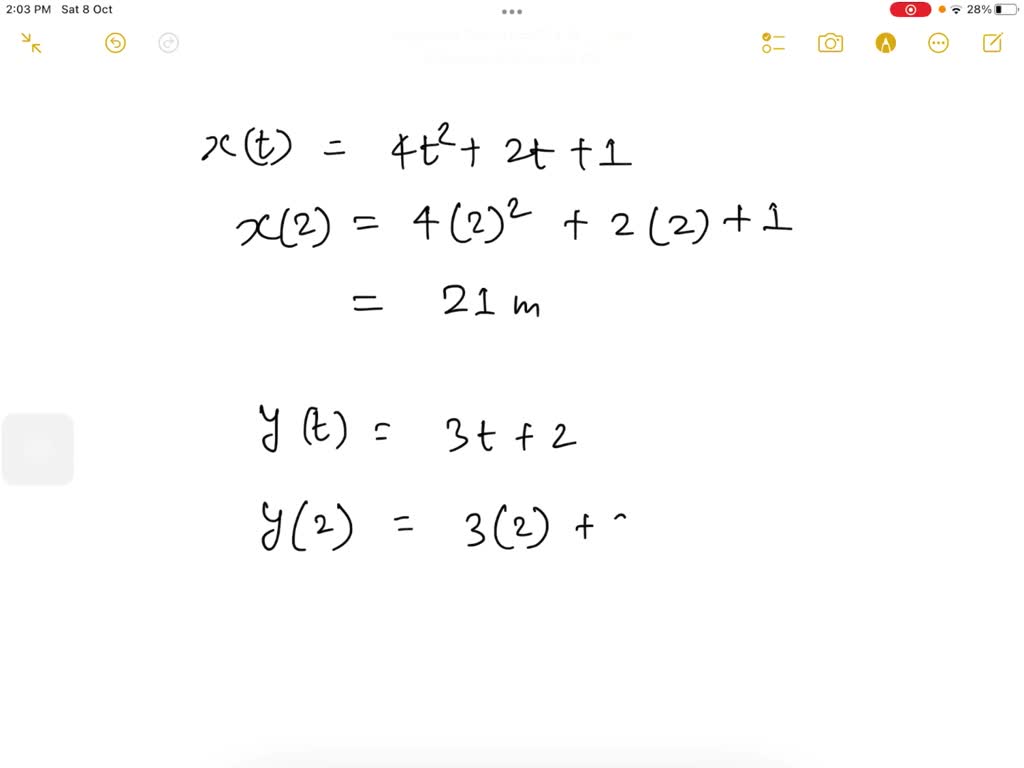This screenshot has width=1024, height=768.
Task: Undo the last handwriting stroke
Action: tap(115, 43)
